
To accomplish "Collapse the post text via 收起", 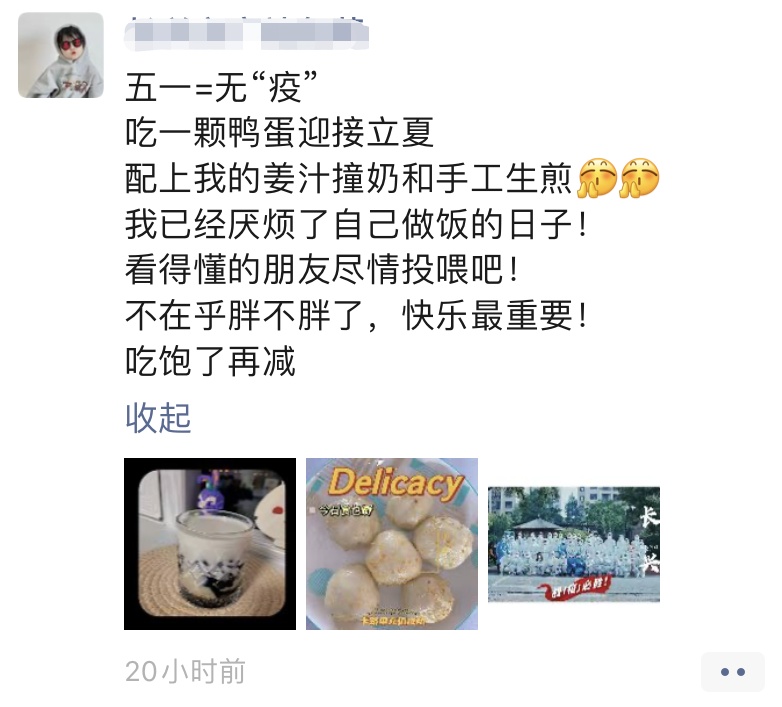I will coord(158,418).
